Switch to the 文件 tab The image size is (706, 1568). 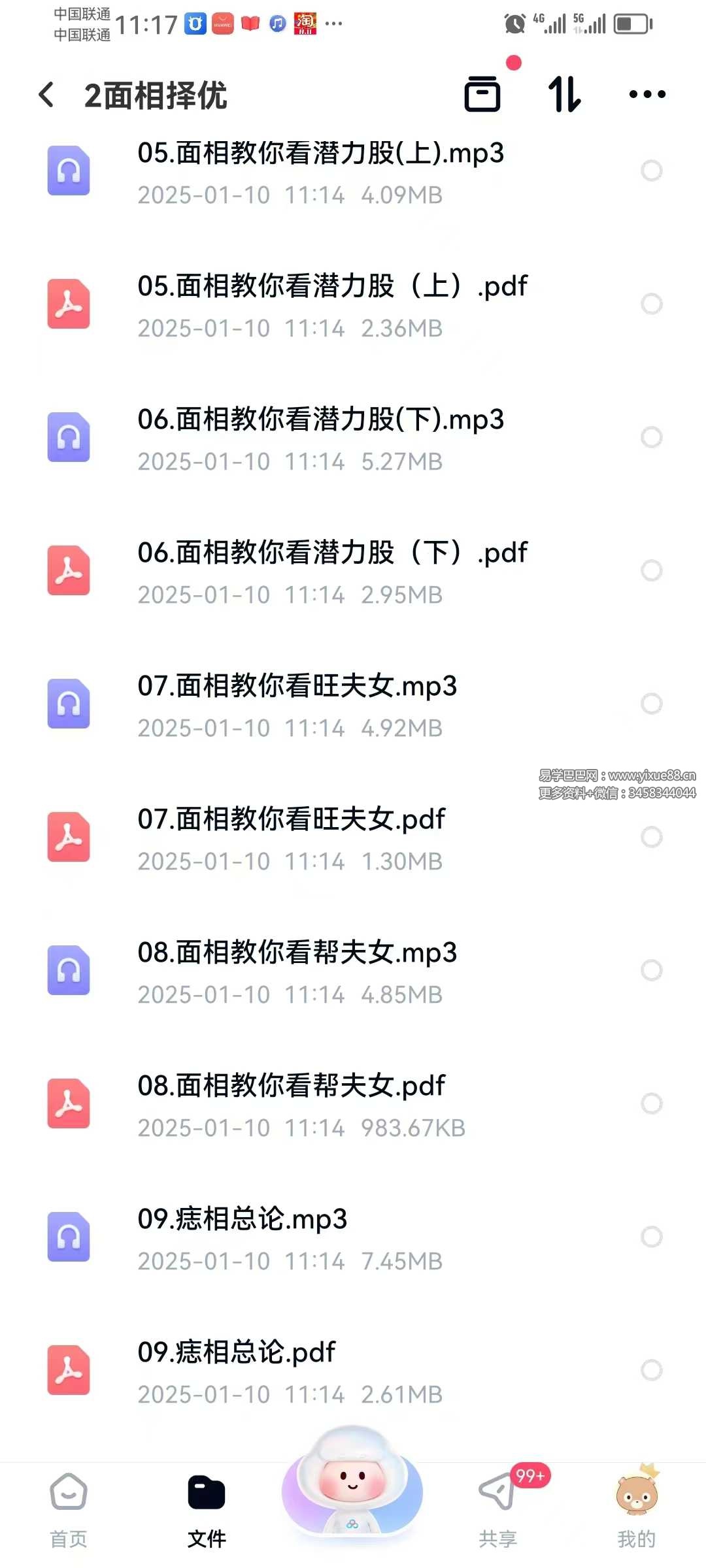point(207,1511)
